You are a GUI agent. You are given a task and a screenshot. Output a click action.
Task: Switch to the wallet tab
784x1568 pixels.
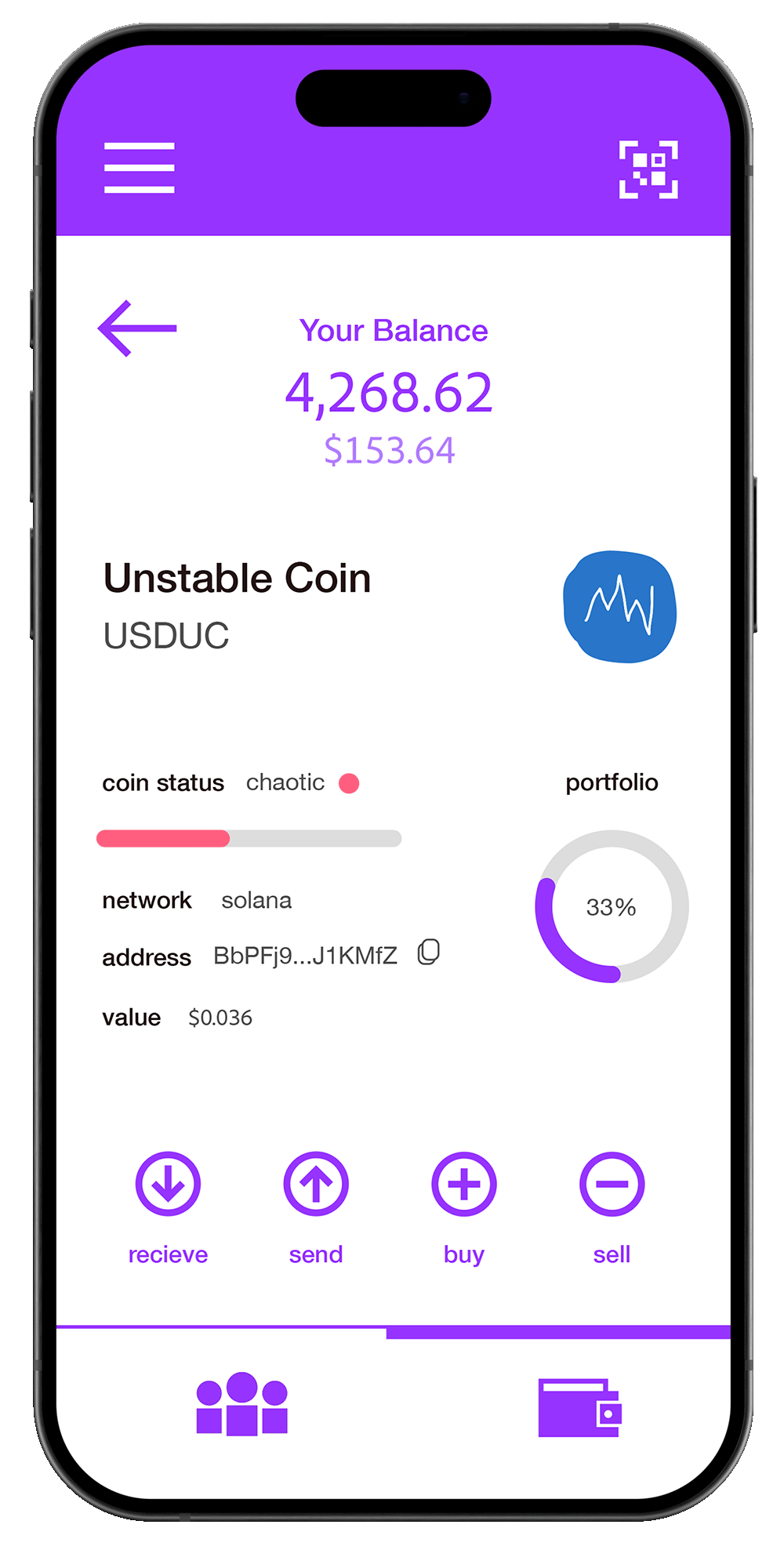click(579, 1408)
